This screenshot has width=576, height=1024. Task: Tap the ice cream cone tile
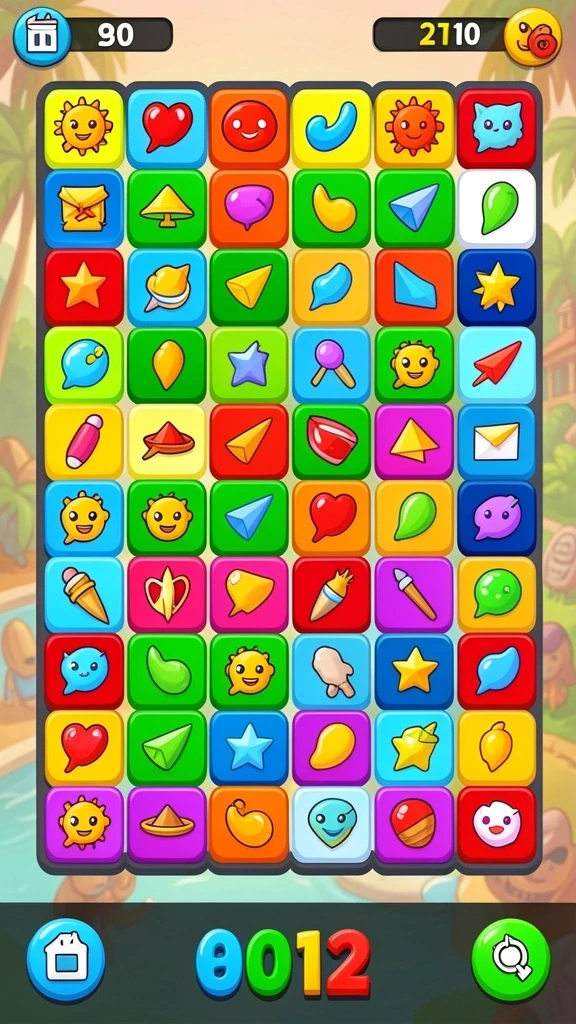point(84,595)
